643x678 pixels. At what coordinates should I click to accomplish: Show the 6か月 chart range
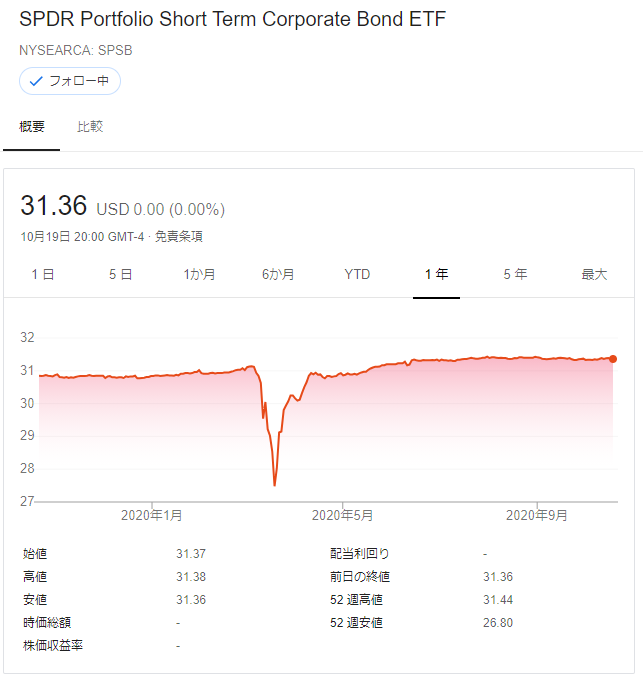(278, 274)
